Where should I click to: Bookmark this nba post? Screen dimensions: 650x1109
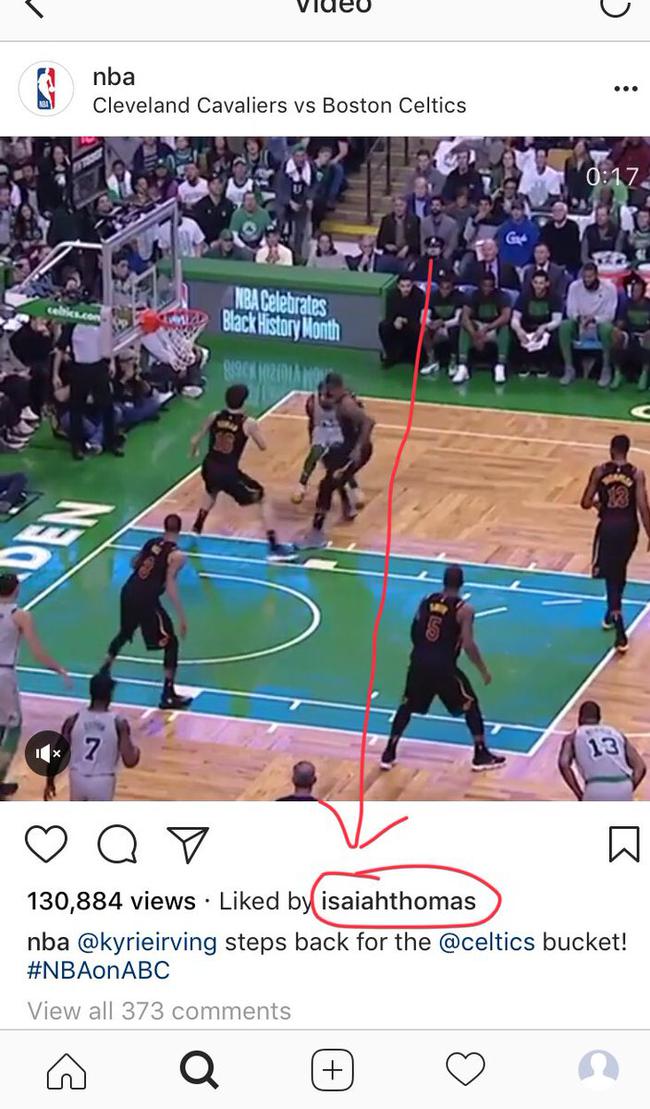623,844
